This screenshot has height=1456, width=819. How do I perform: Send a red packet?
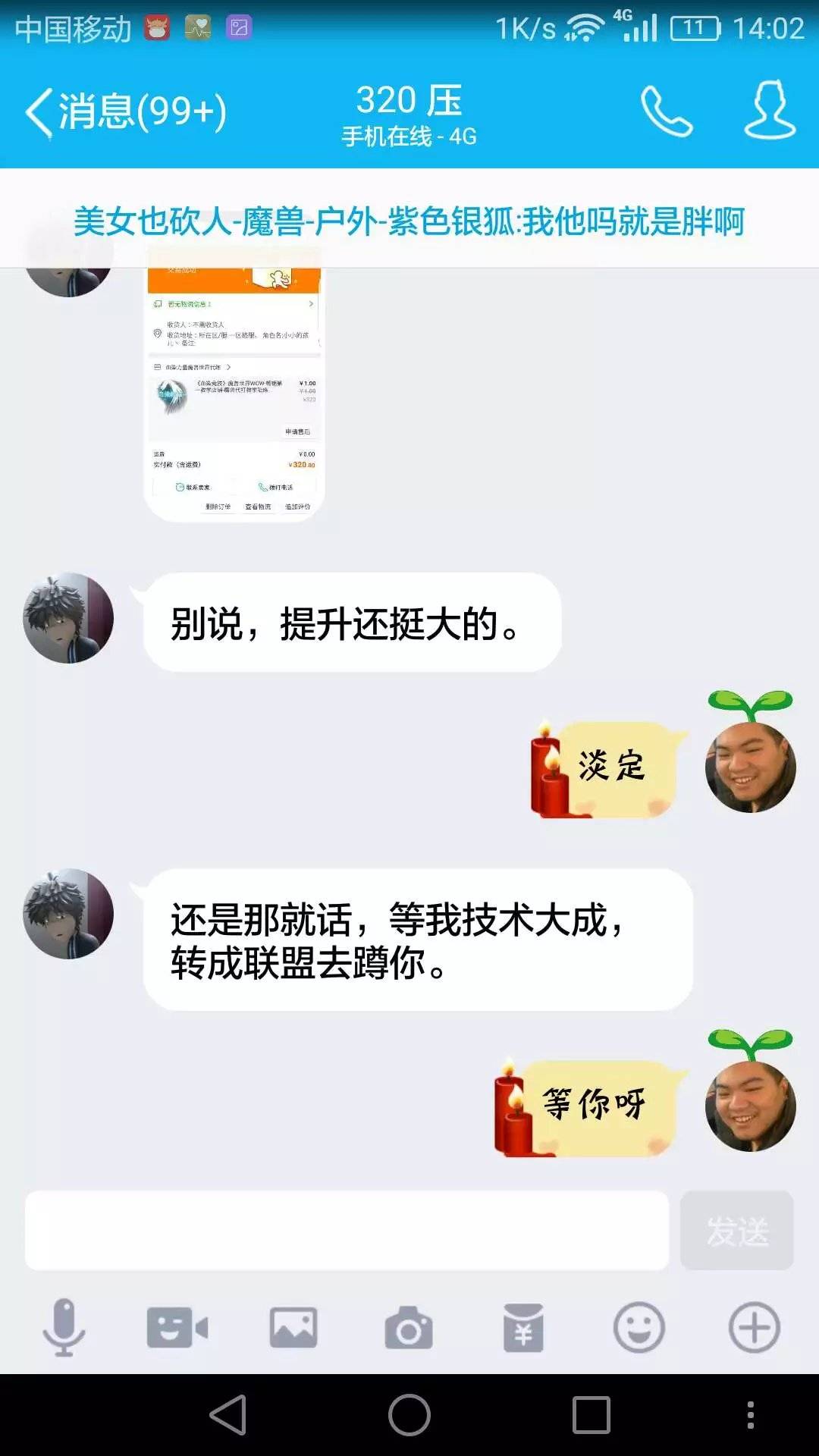click(523, 1327)
